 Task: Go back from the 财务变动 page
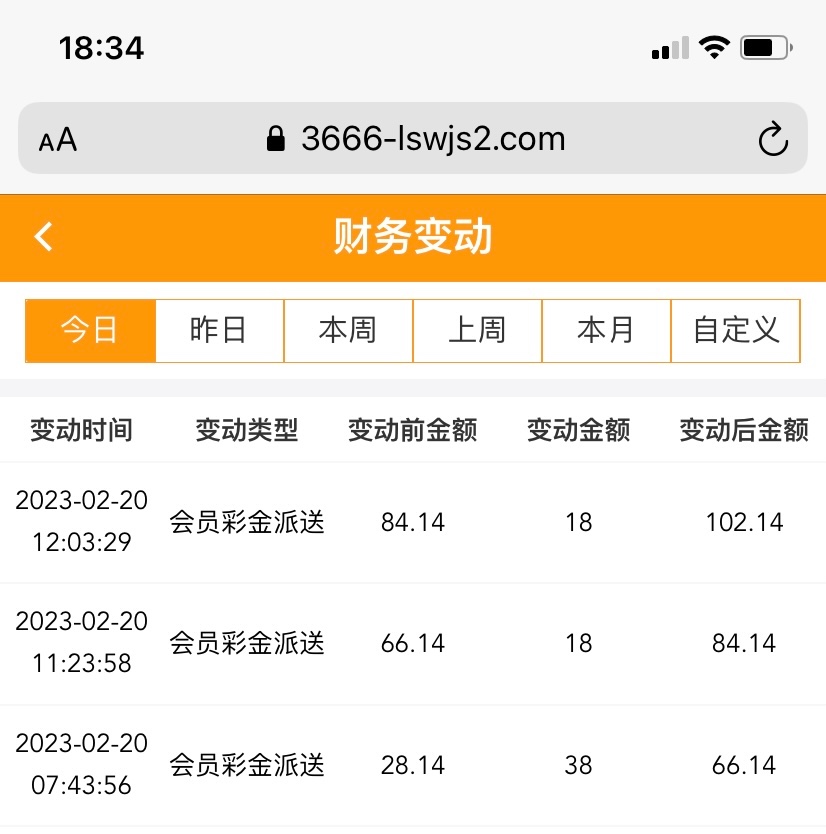click(43, 237)
